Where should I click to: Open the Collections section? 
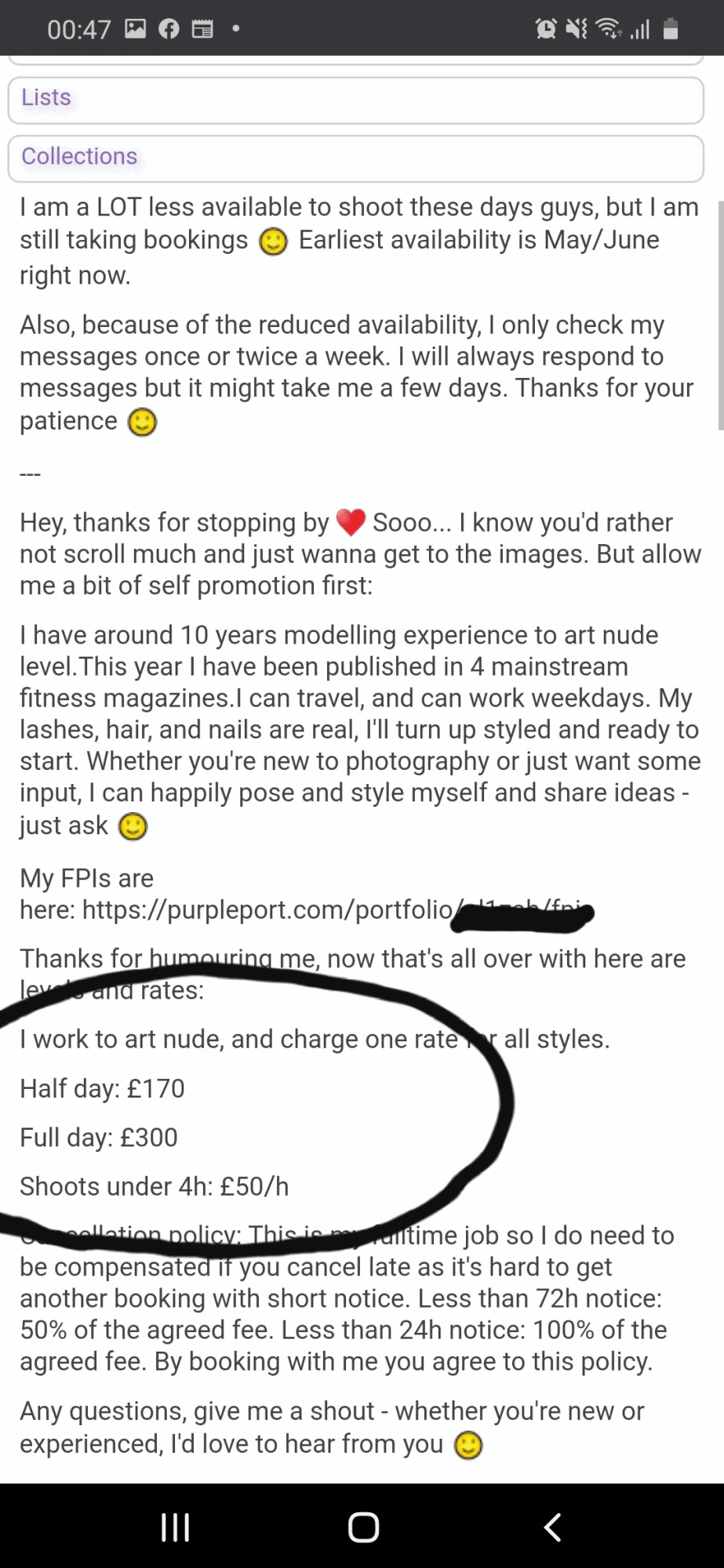coord(355,158)
